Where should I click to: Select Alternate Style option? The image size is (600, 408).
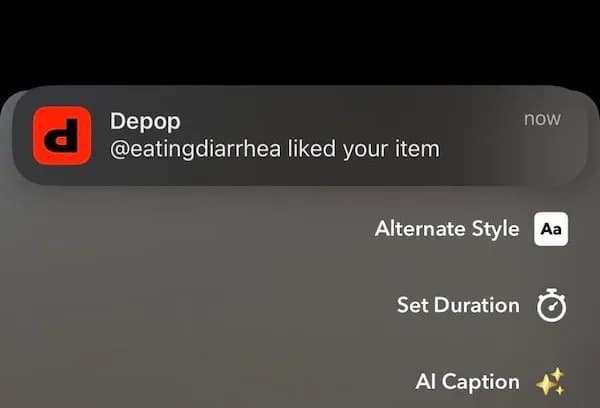pos(470,229)
